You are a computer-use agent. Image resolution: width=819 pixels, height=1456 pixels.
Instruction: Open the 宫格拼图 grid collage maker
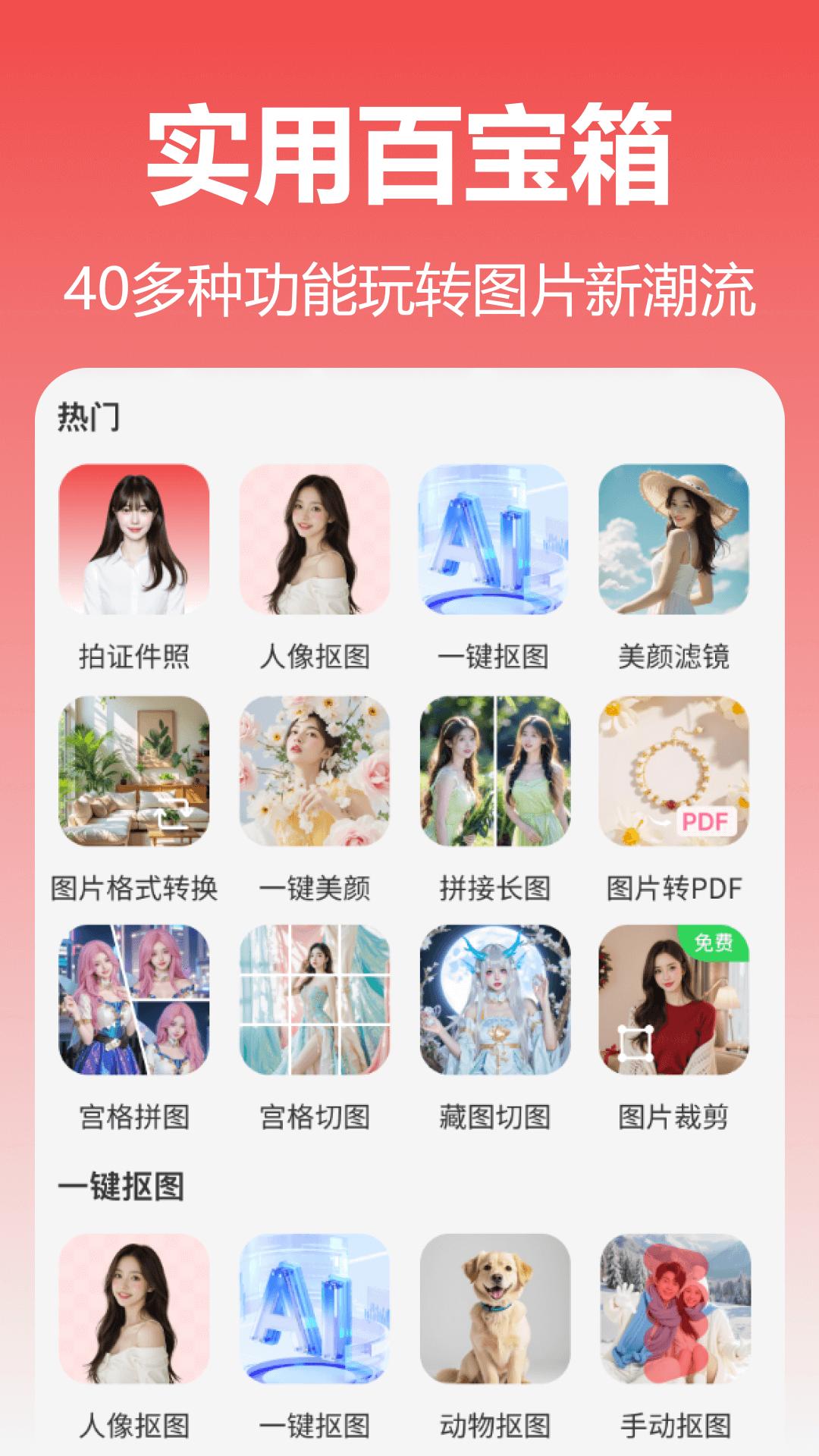[133, 1001]
